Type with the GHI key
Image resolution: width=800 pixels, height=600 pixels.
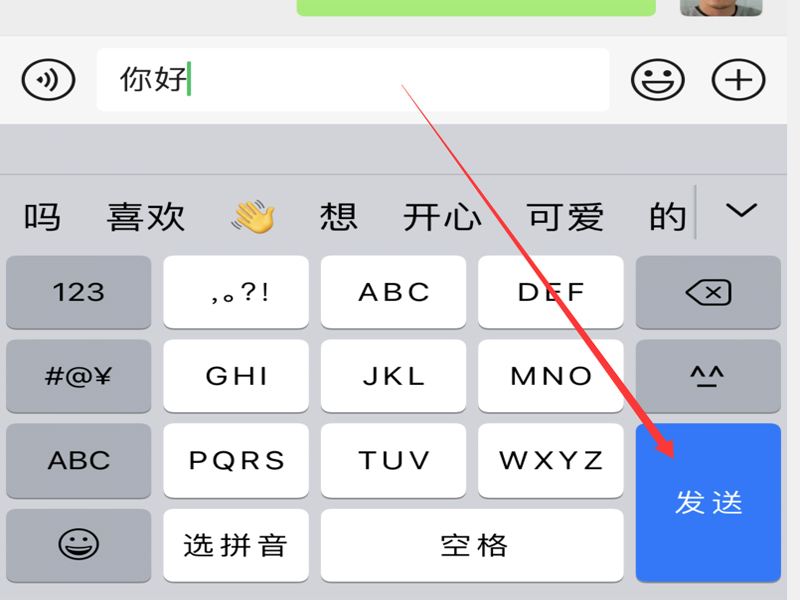tap(236, 376)
